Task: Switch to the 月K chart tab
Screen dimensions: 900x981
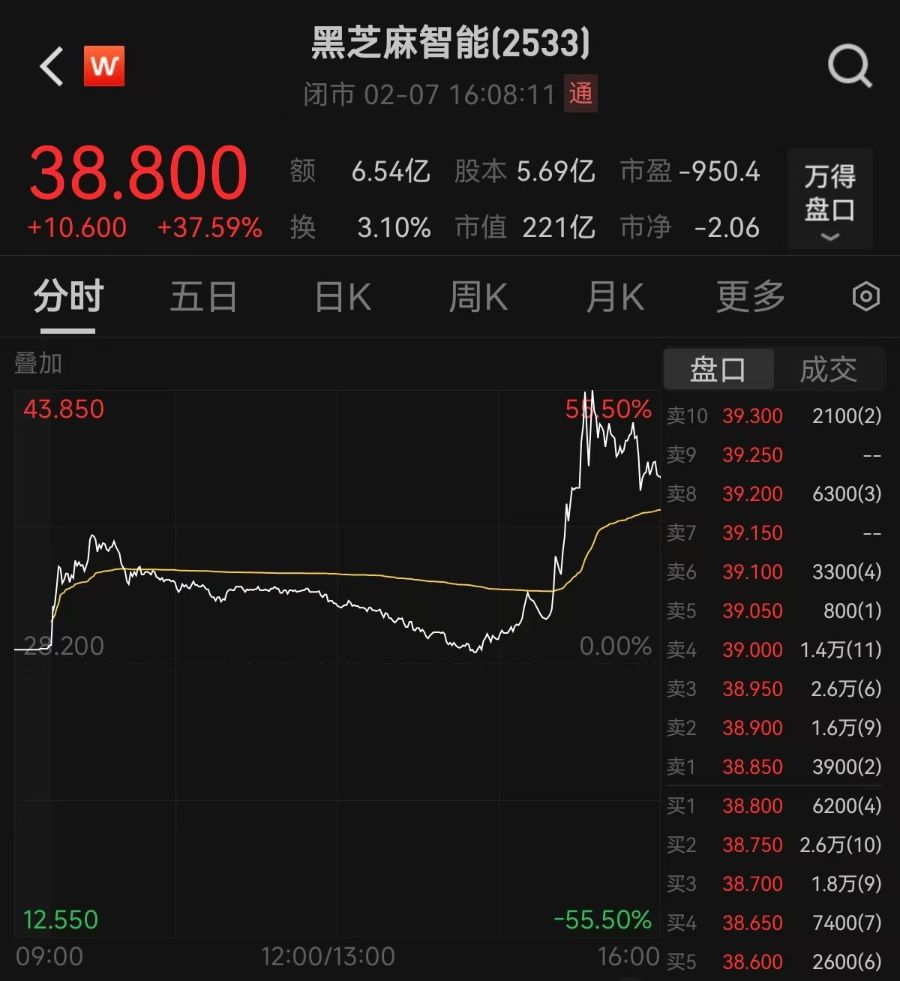Action: click(x=614, y=297)
